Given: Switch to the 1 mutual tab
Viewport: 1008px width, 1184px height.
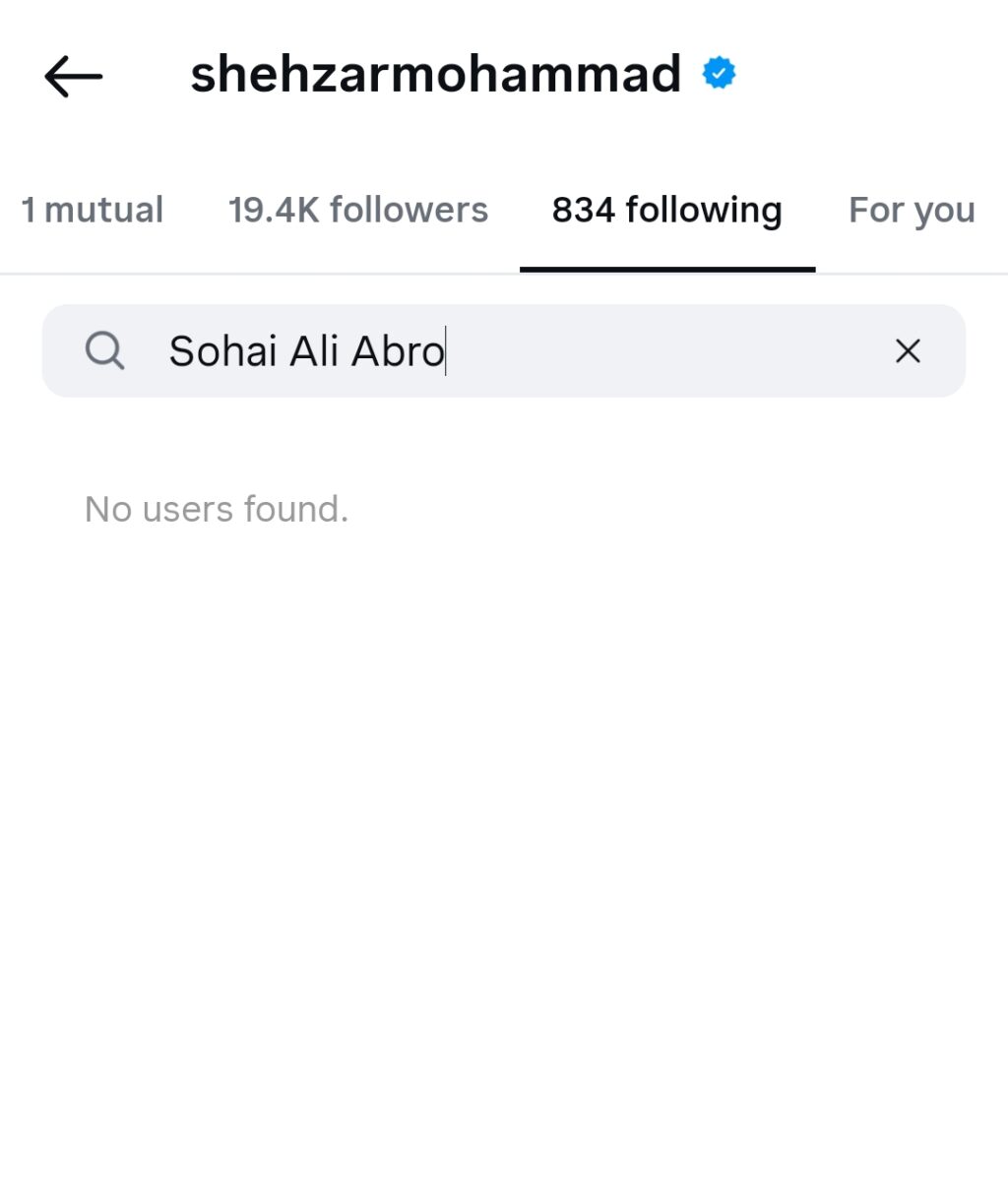Looking at the screenshot, I should tap(92, 209).
